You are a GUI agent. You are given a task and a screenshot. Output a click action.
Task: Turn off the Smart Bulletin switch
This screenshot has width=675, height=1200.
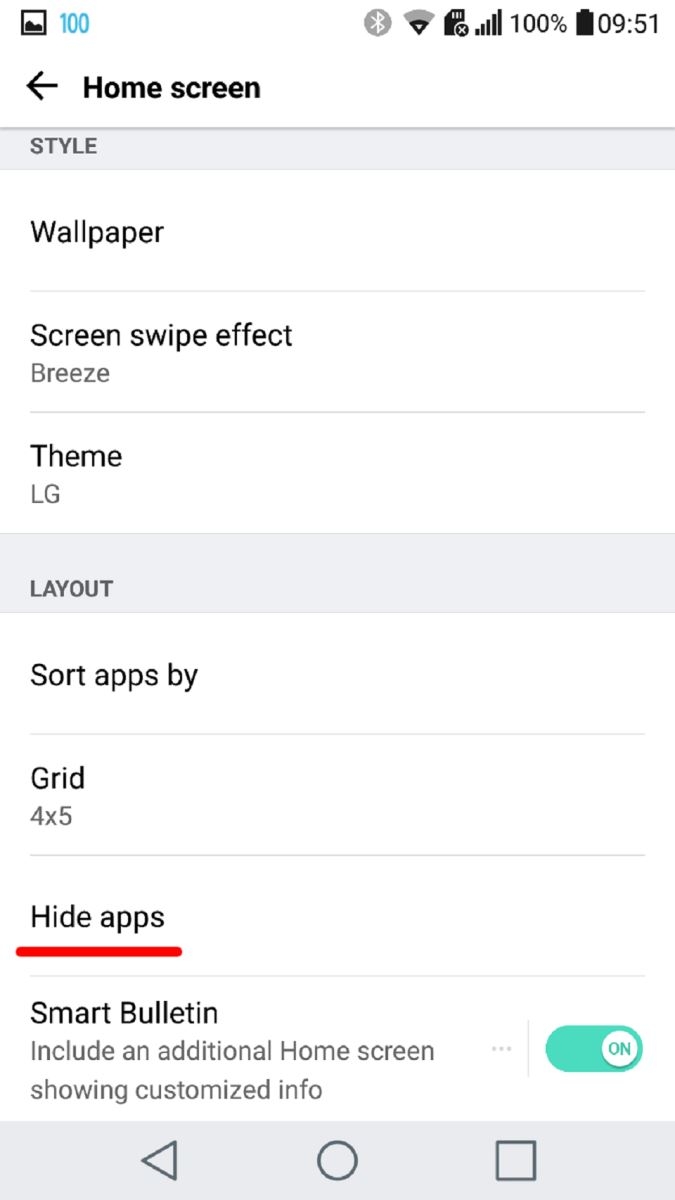pos(594,1049)
